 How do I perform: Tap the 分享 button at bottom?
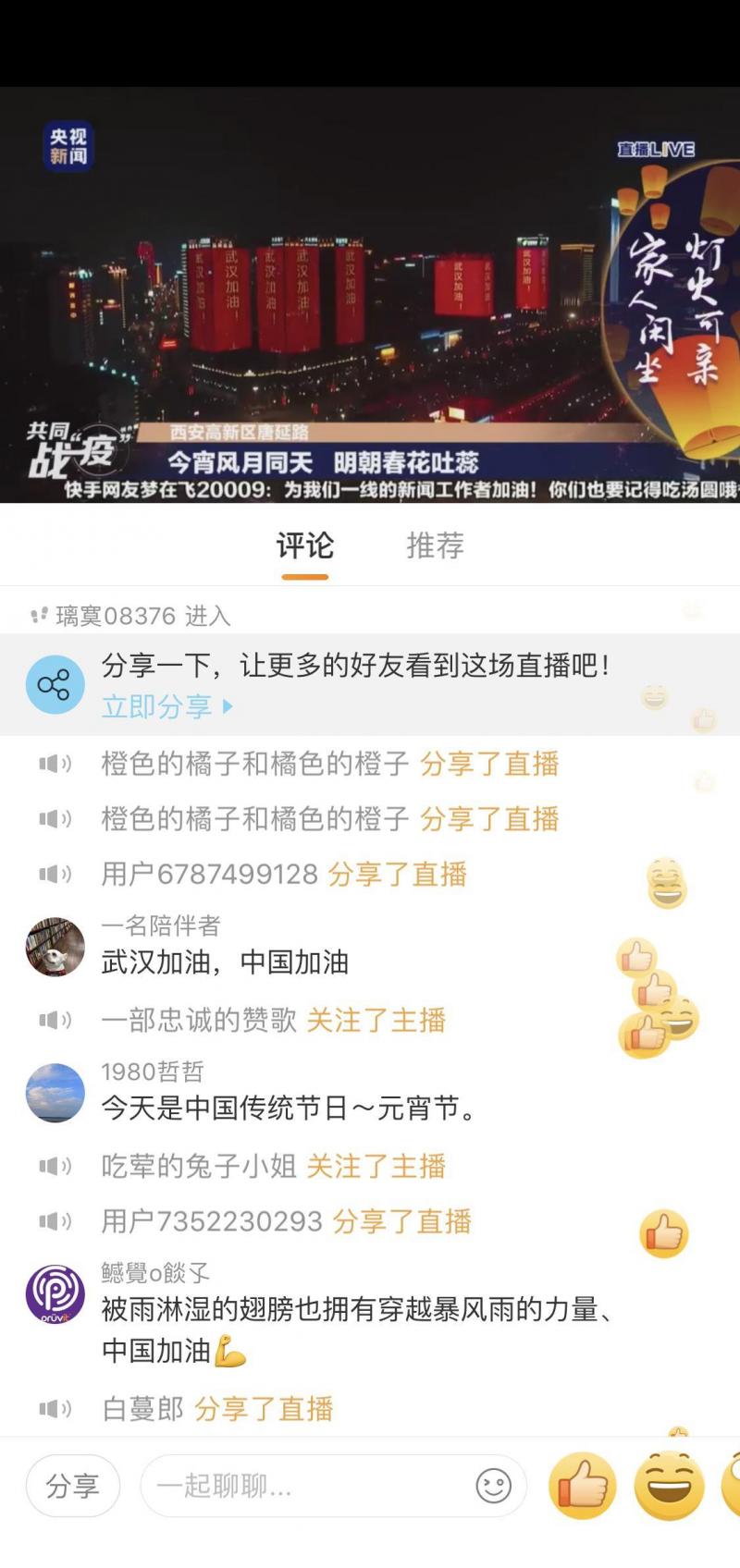(x=73, y=1486)
